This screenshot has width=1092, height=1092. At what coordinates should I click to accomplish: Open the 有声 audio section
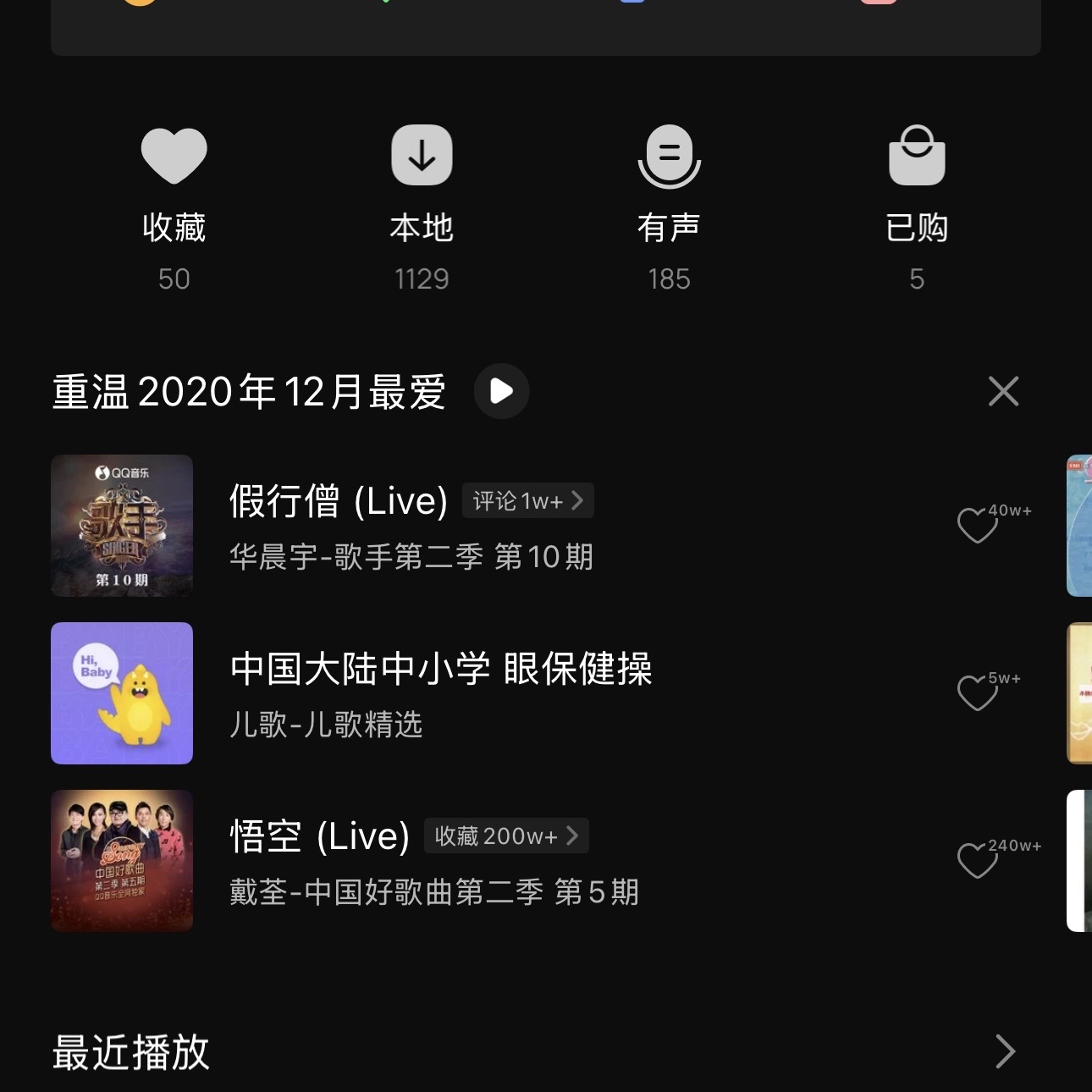tap(669, 207)
